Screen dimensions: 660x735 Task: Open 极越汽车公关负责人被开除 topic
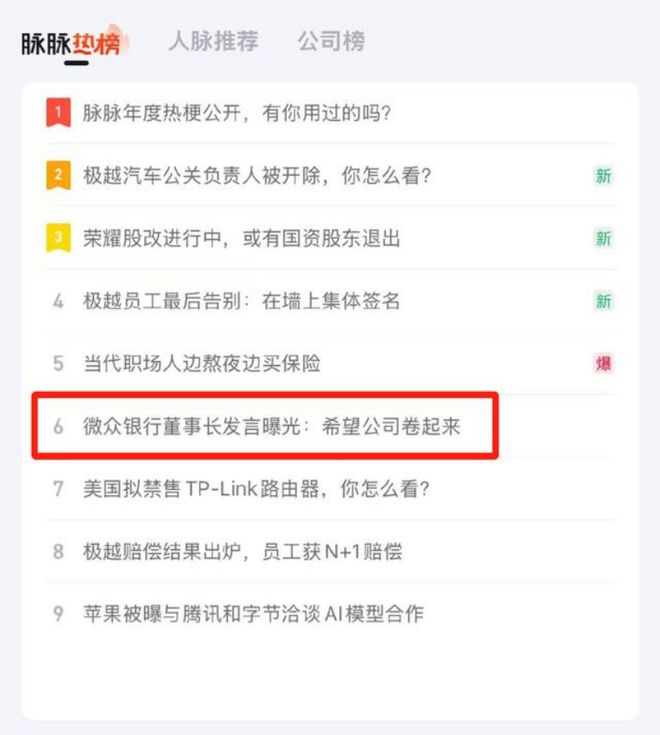pos(256,176)
